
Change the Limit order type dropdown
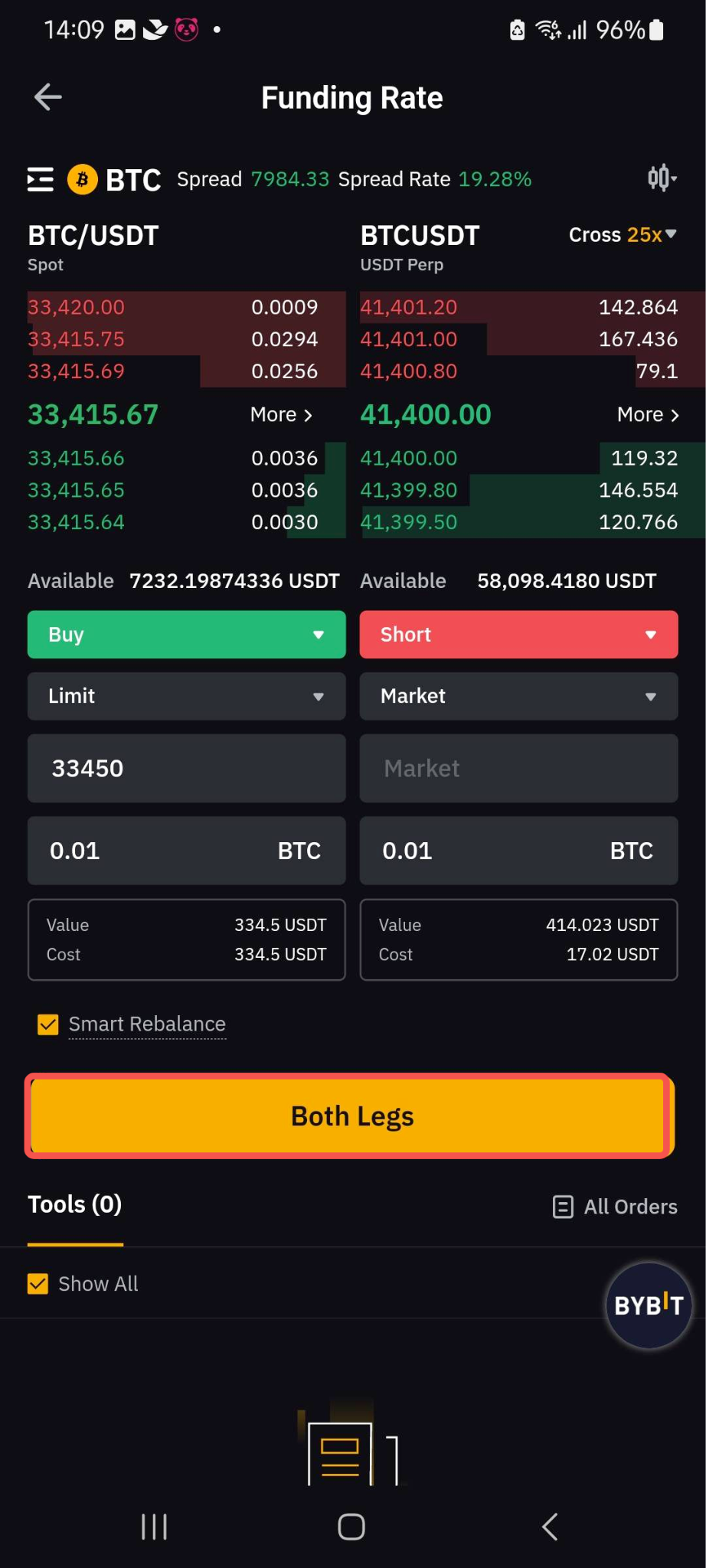coord(187,696)
